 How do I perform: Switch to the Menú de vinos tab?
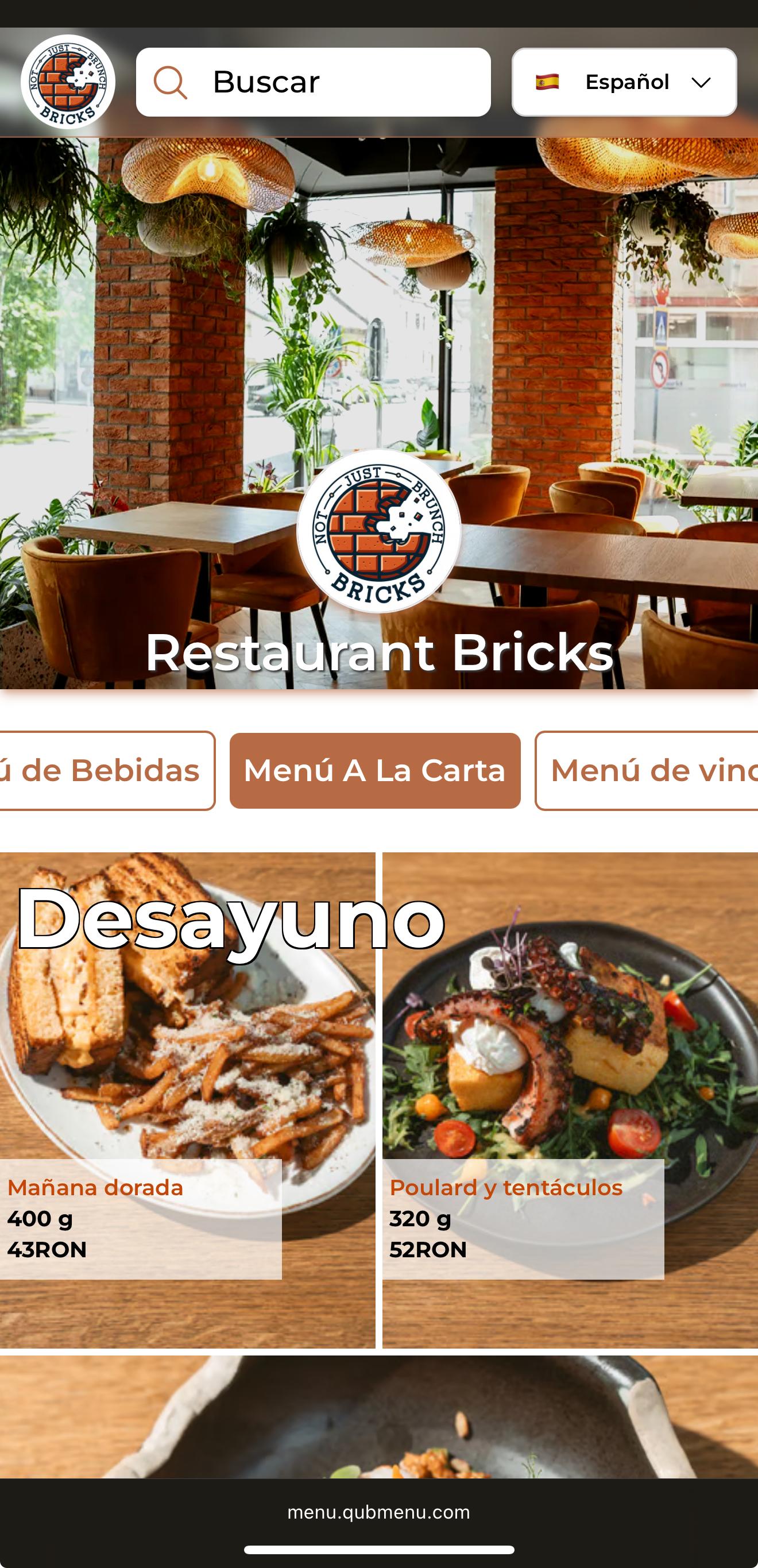tap(647, 771)
